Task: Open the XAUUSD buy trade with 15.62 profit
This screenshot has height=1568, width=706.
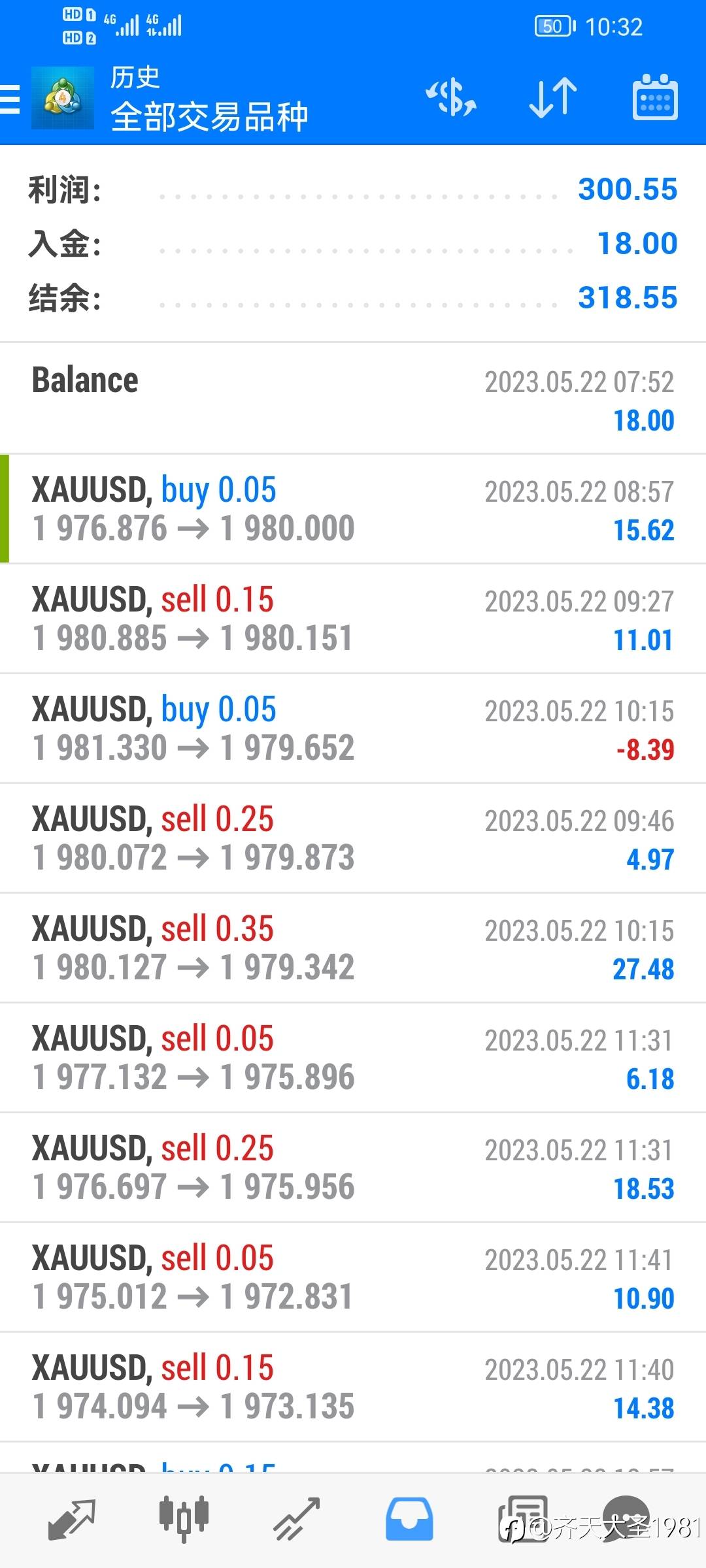Action: pos(353,509)
